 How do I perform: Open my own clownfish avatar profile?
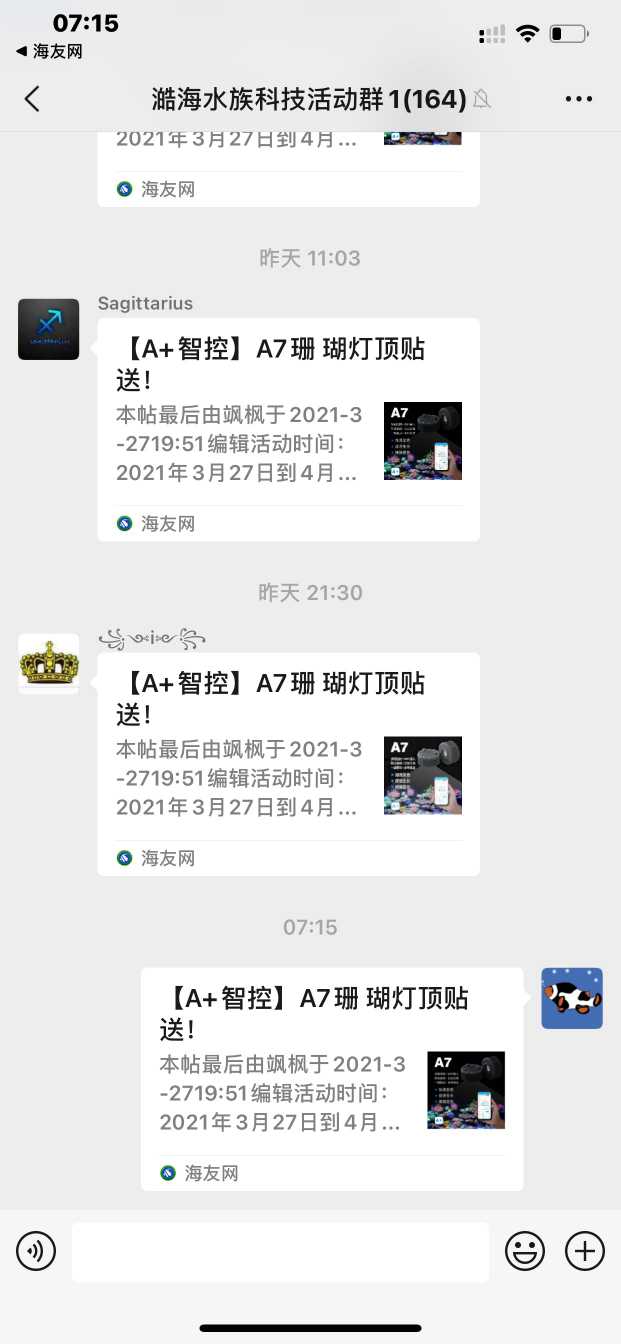pyautogui.click(x=572, y=998)
